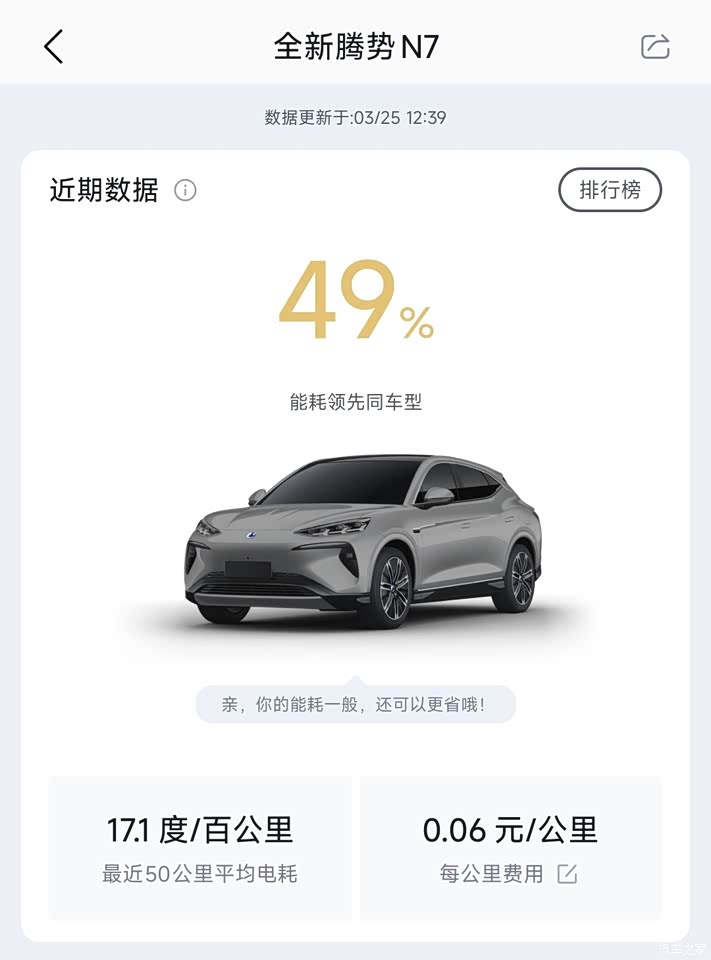The height and width of the screenshot is (960, 711).
Task: Go back from the 全新腾势N7 page
Action: click(x=54, y=47)
